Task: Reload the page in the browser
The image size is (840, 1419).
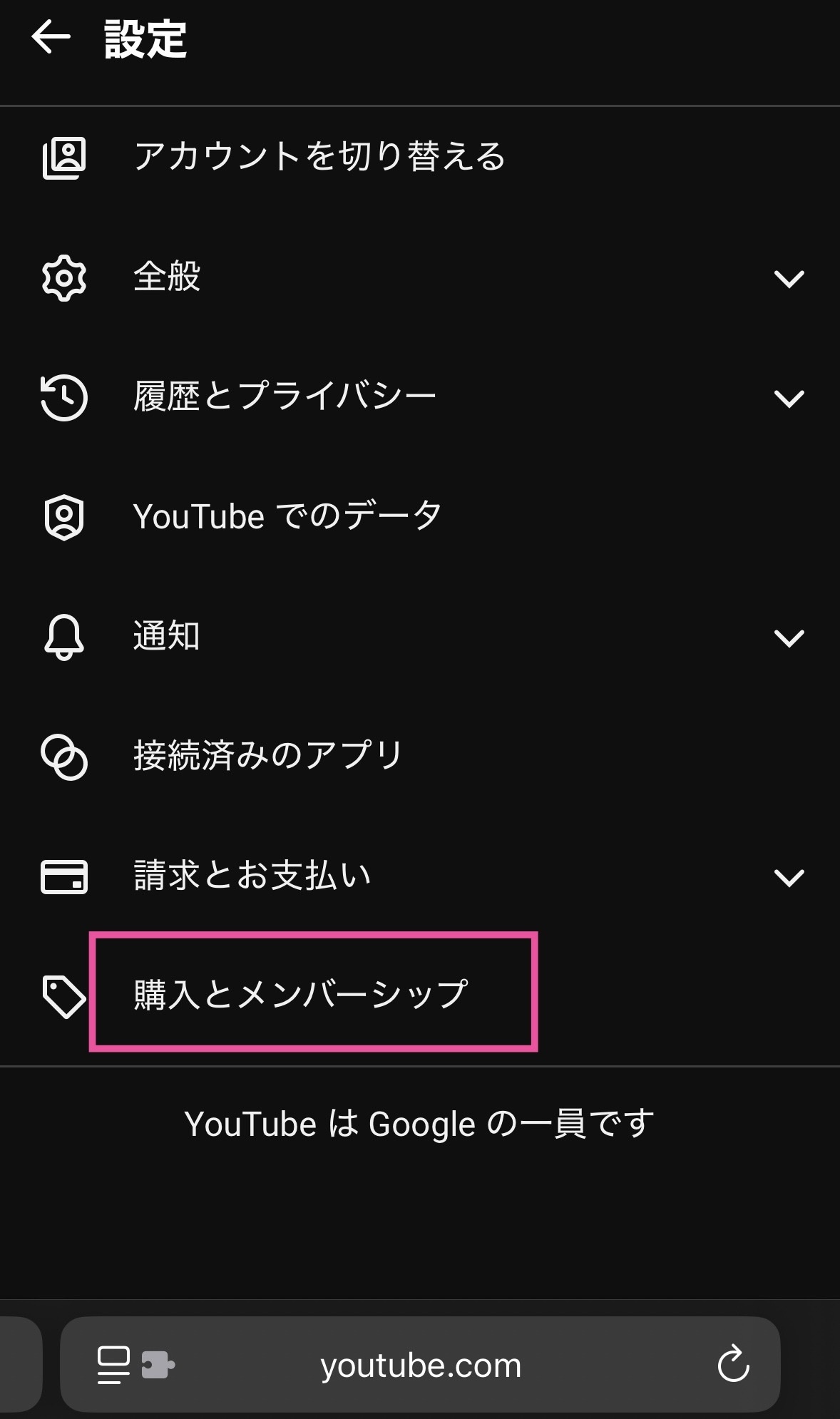Action: 732,1365
